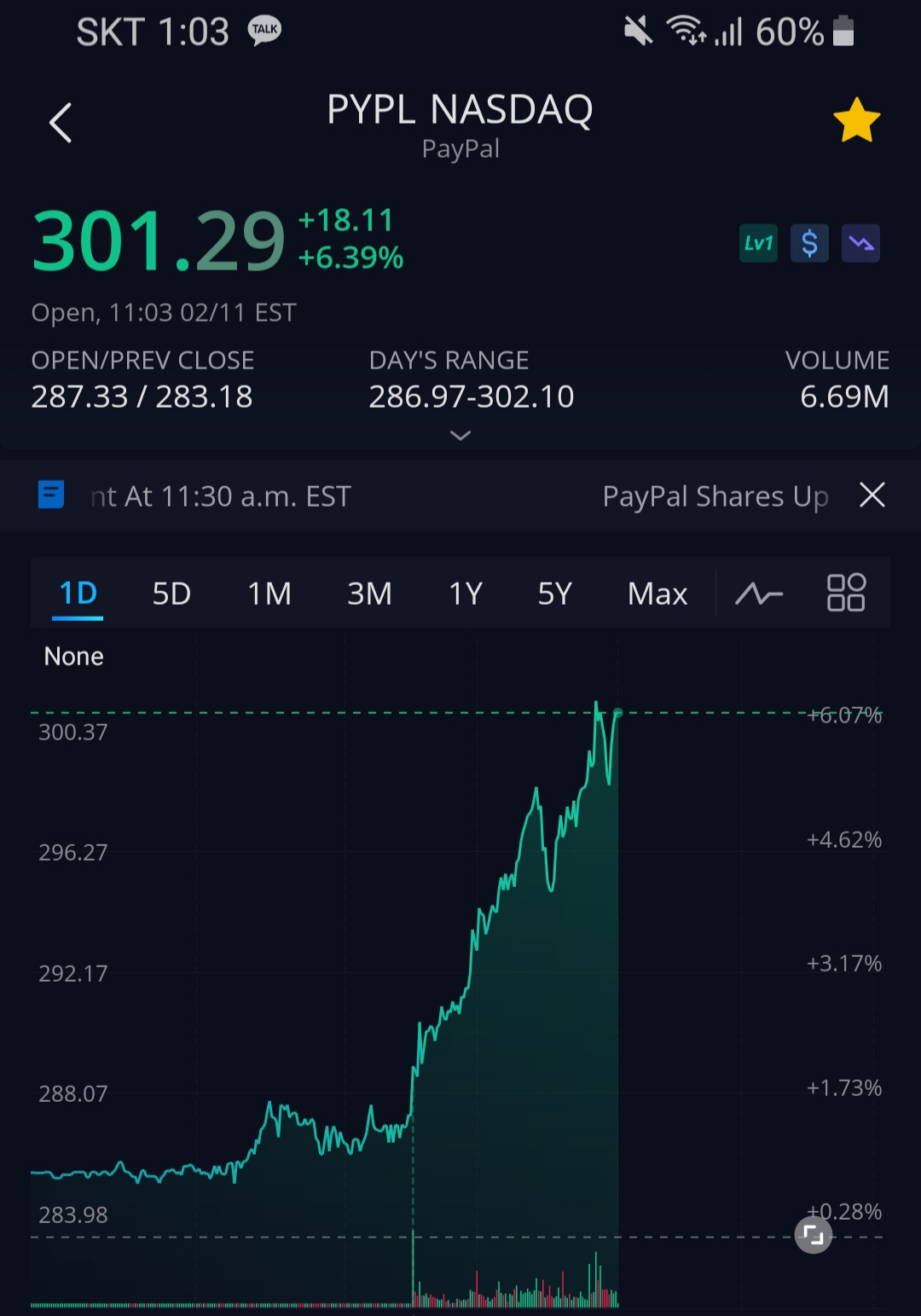921x1316 pixels.
Task: Tap the purple downward trend badge
Action: 860,244
